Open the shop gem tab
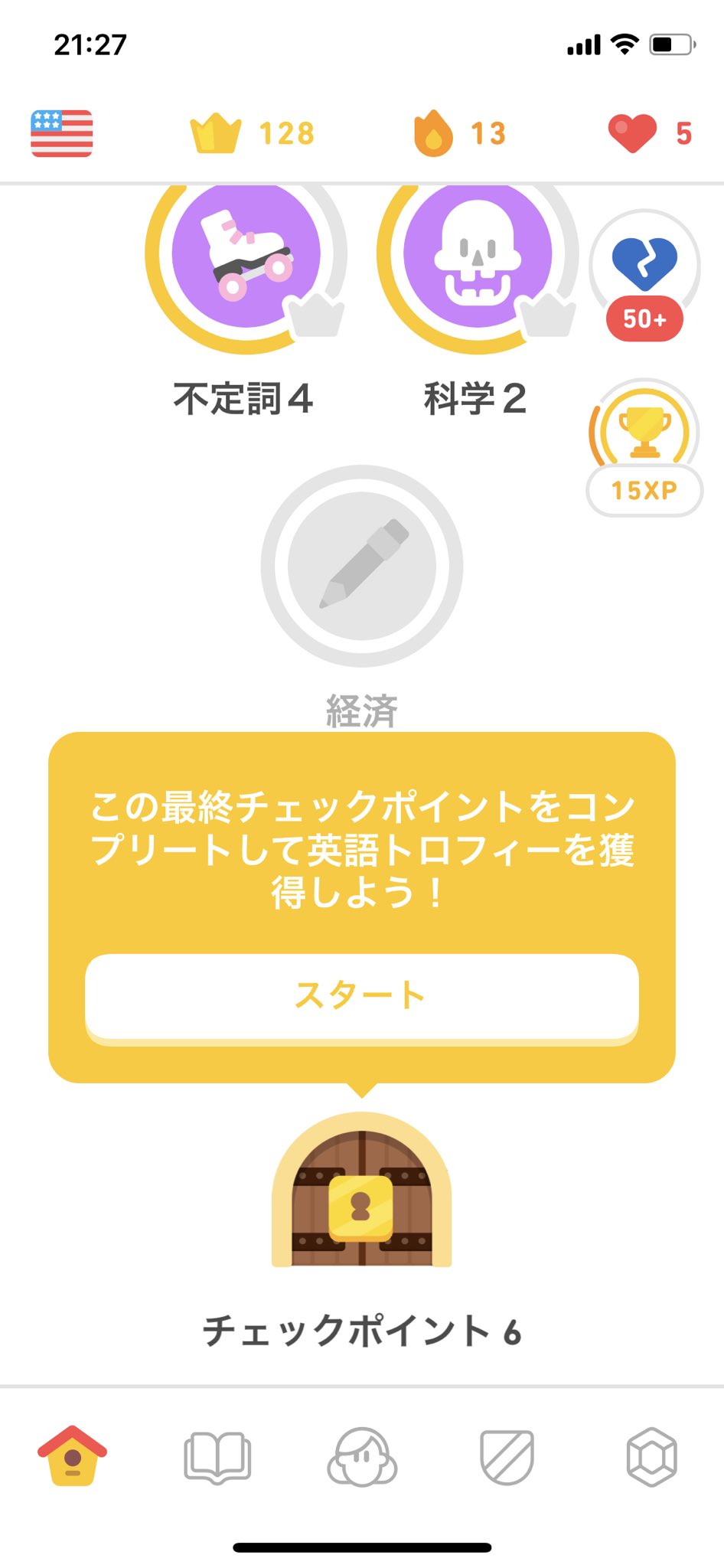 [651, 1457]
